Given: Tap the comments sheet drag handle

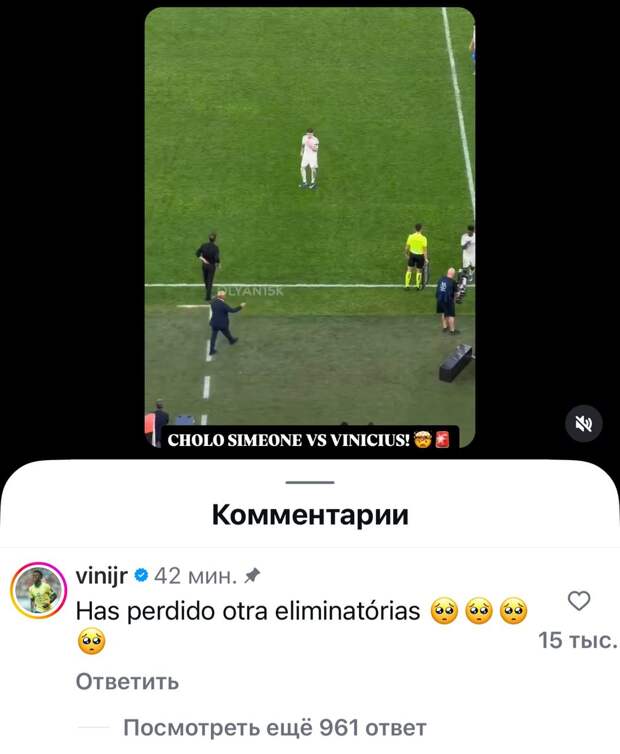Looking at the screenshot, I should click(x=310, y=483).
